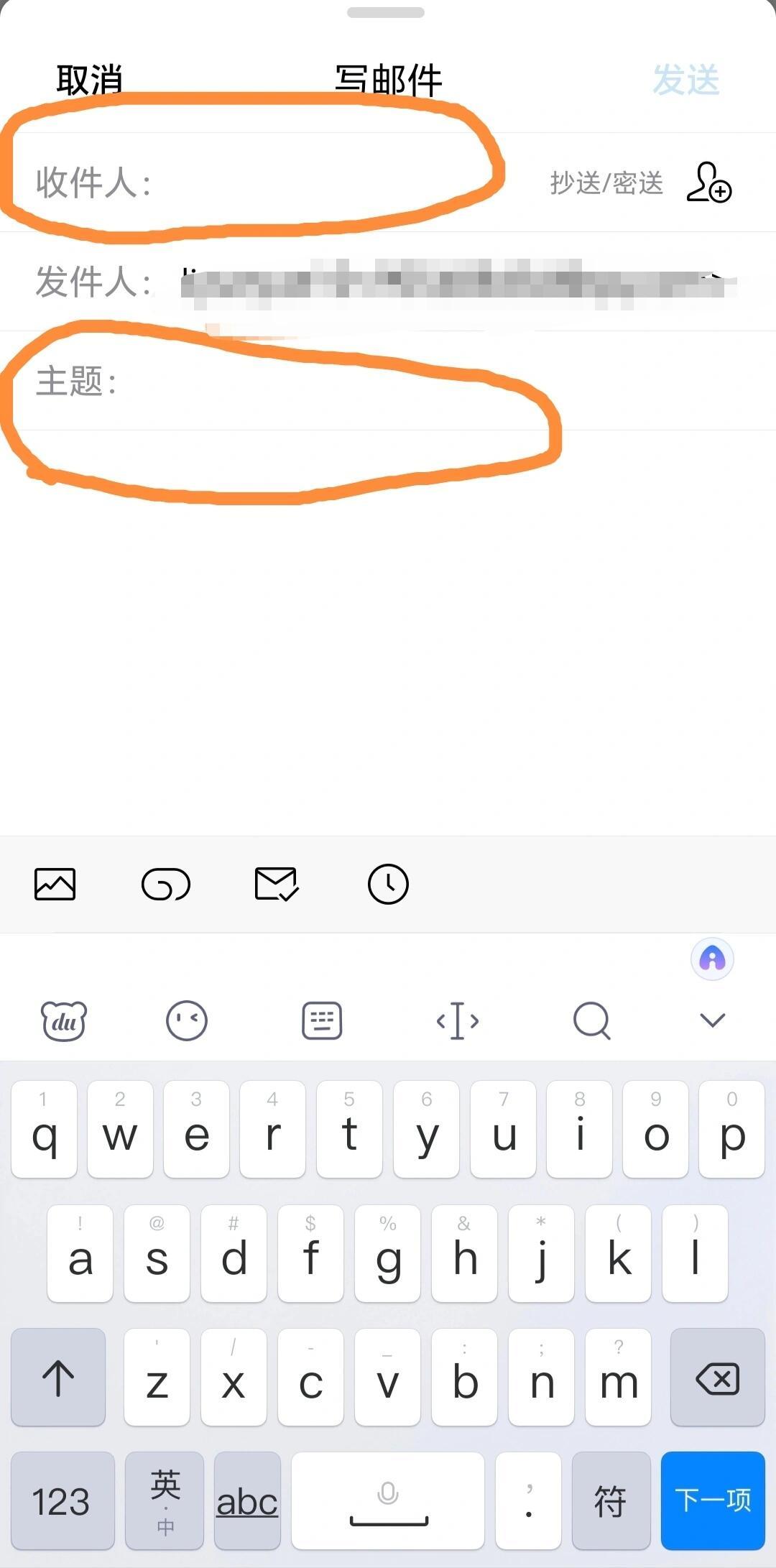The image size is (776, 1568).
Task: Tap the cursor move control
Action: [x=458, y=1020]
